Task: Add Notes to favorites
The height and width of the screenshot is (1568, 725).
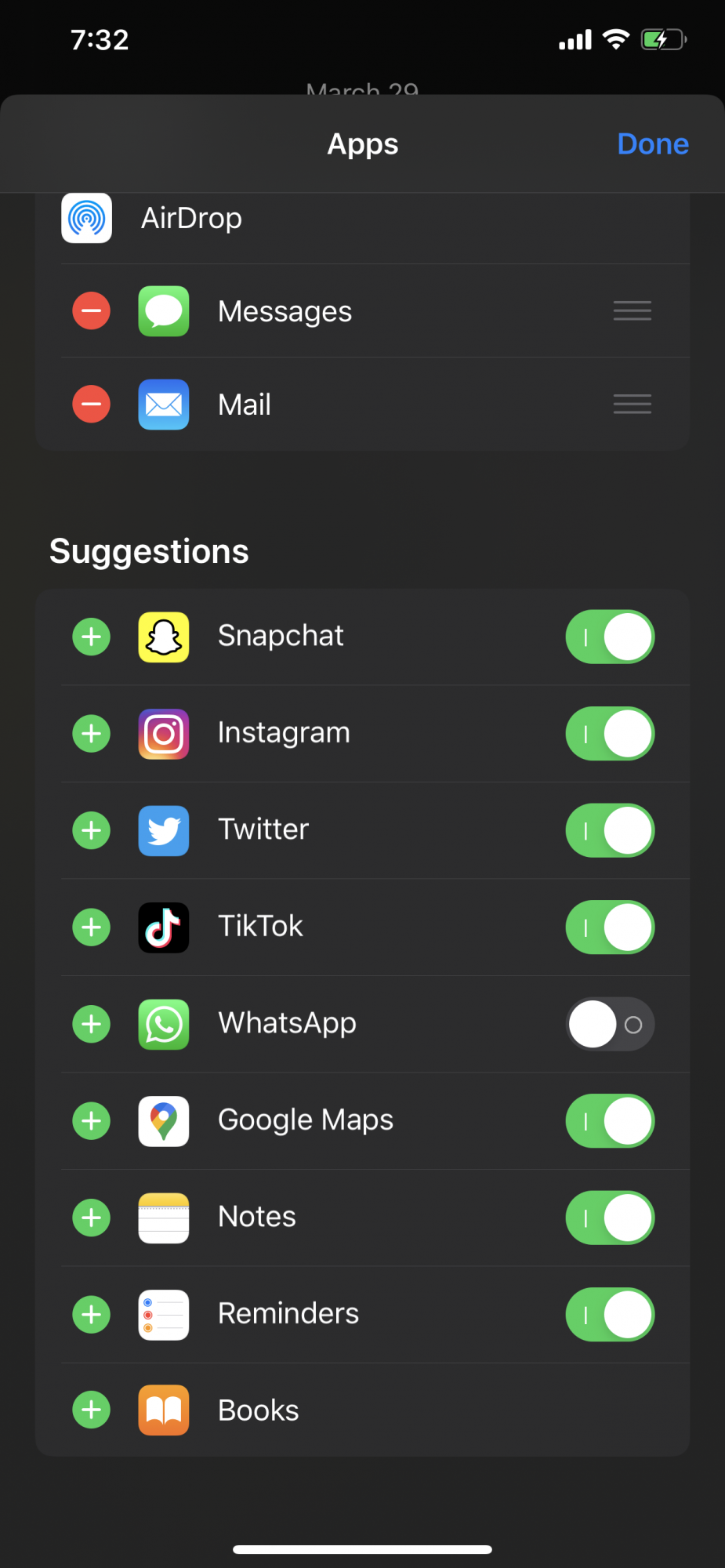Action: point(92,1218)
